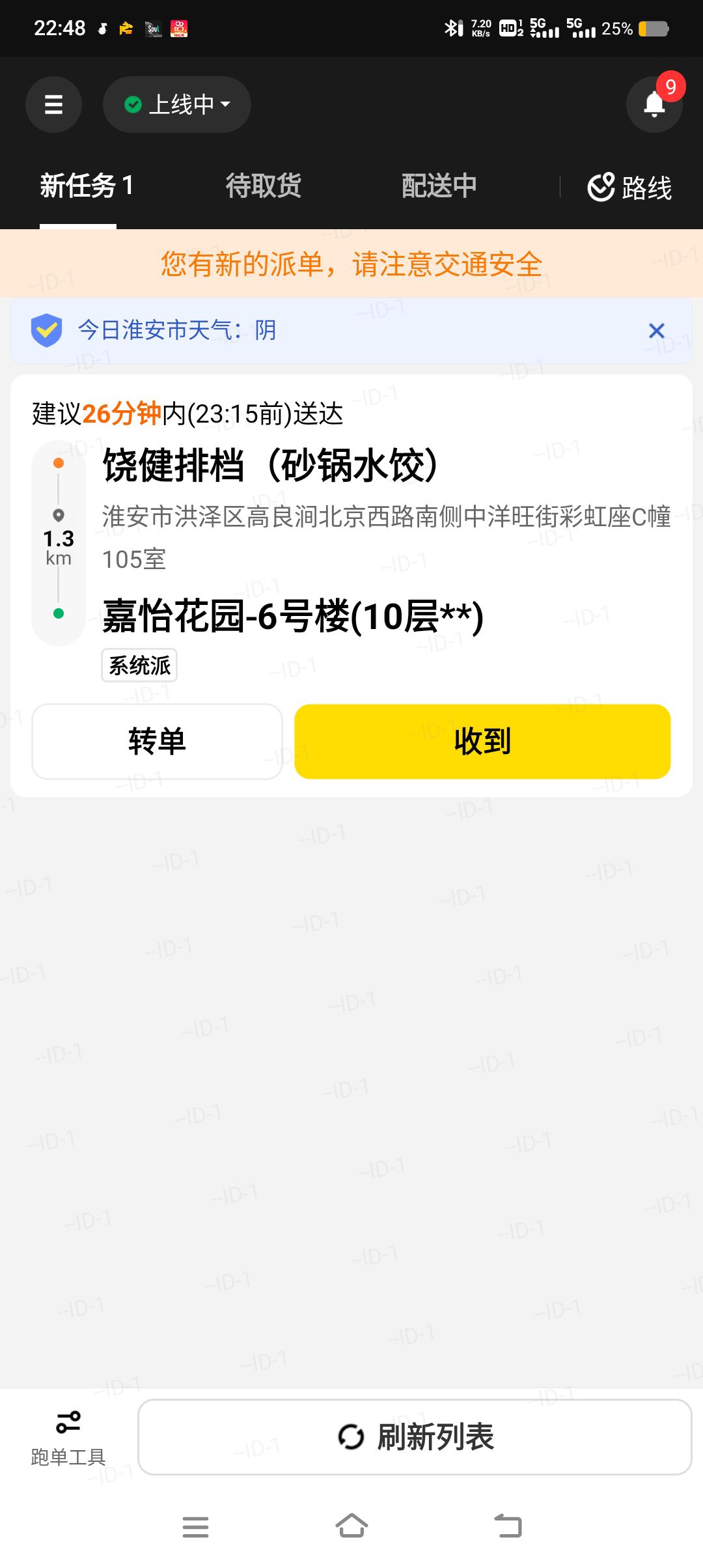Image resolution: width=703 pixels, height=1568 pixels.
Task: Refresh the list with 刷新列表
Action: click(415, 1437)
